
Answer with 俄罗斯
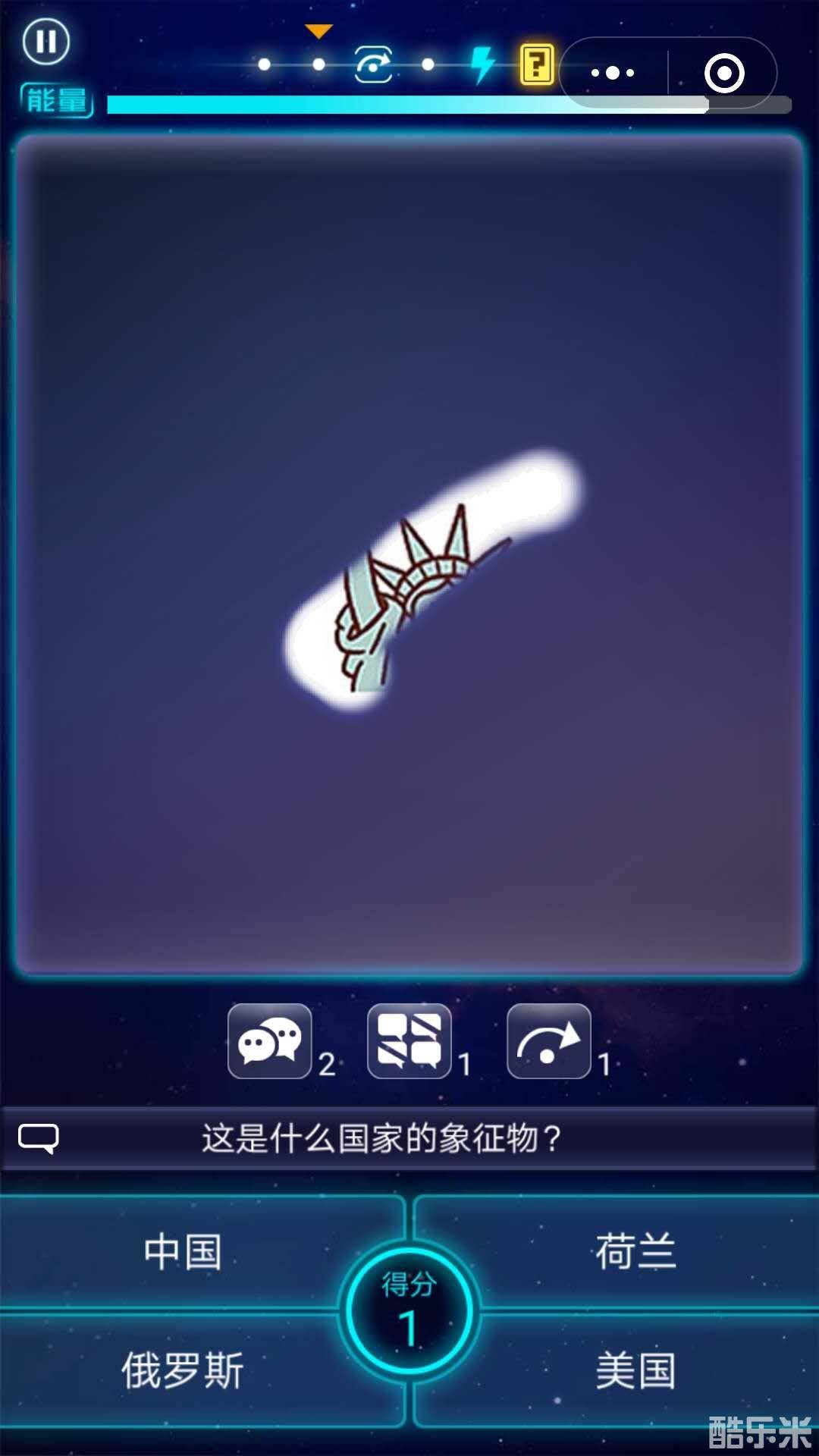pyautogui.click(x=182, y=1370)
